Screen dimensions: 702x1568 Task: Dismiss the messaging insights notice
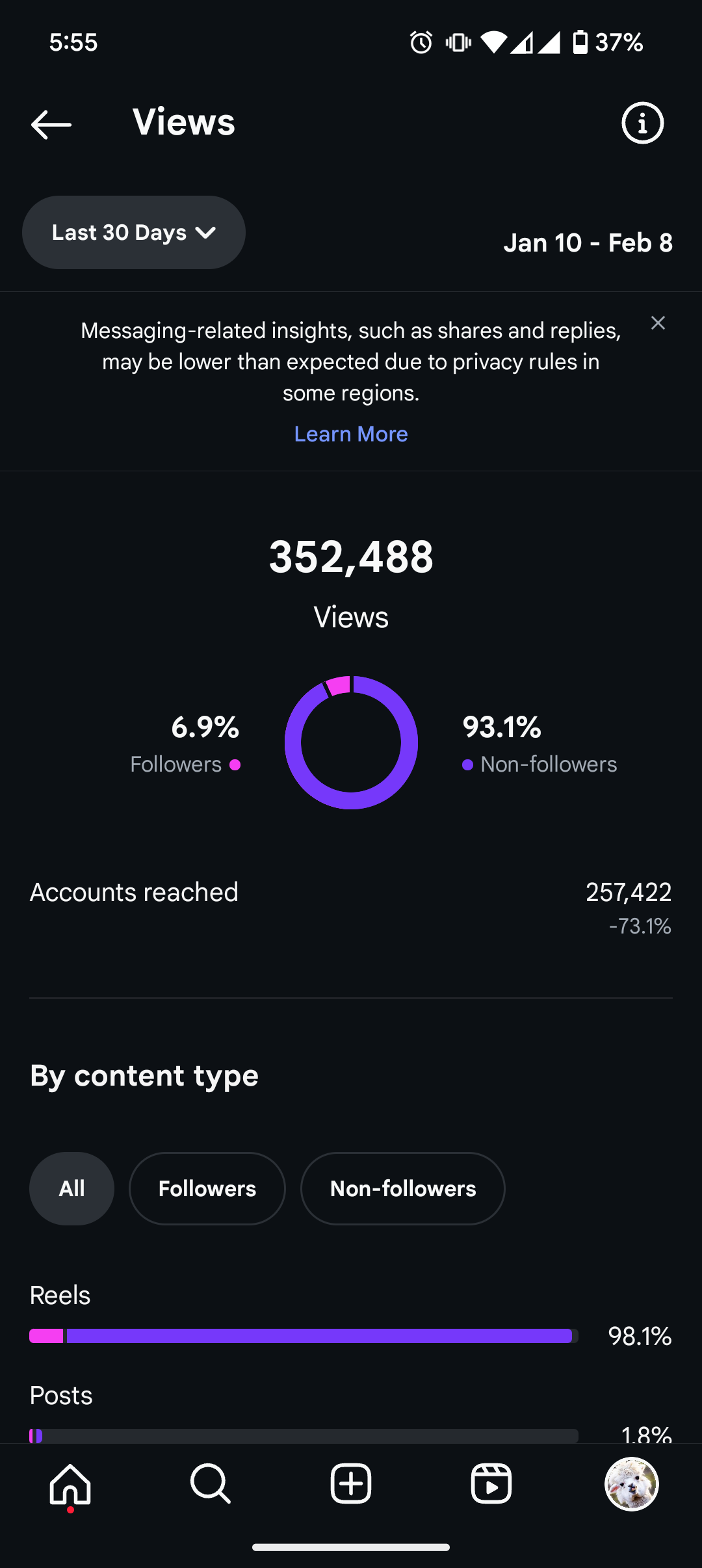tap(658, 323)
